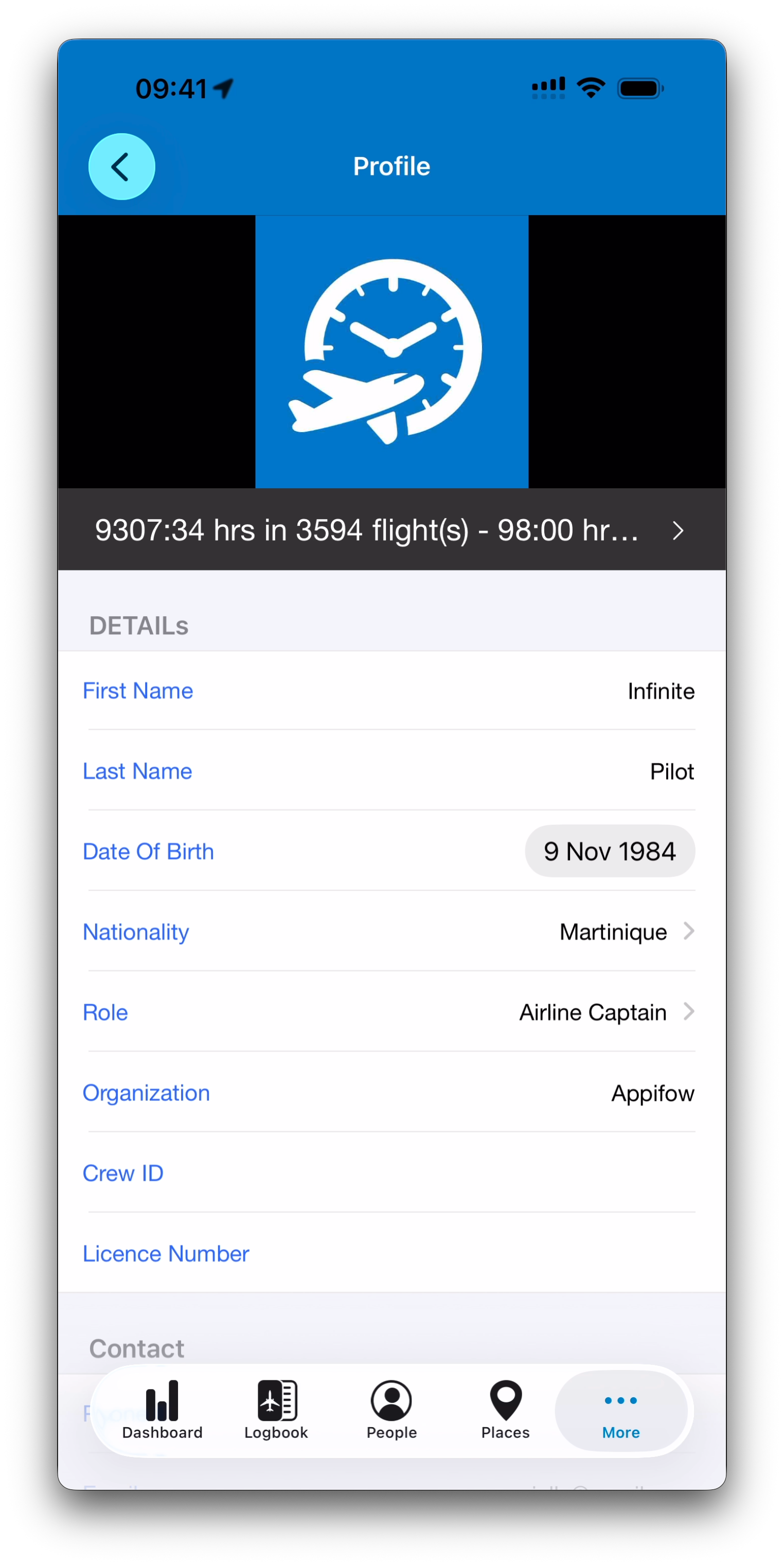Edit the Last Name field
The height and width of the screenshot is (1566, 784).
tap(391, 771)
